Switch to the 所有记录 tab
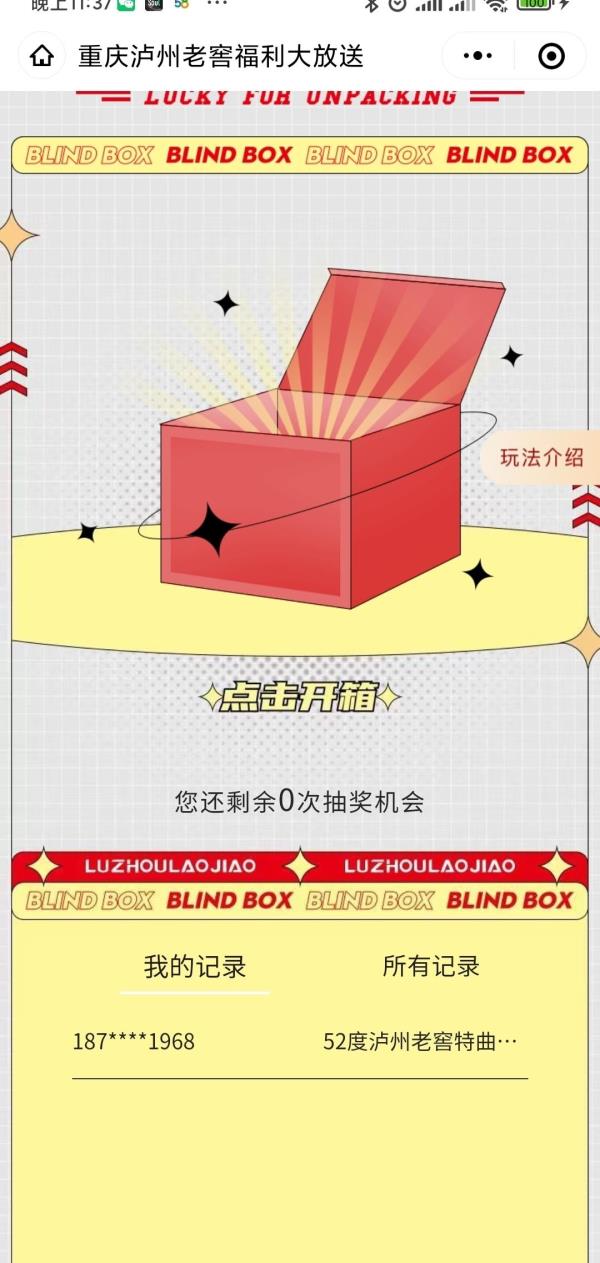 [431, 966]
